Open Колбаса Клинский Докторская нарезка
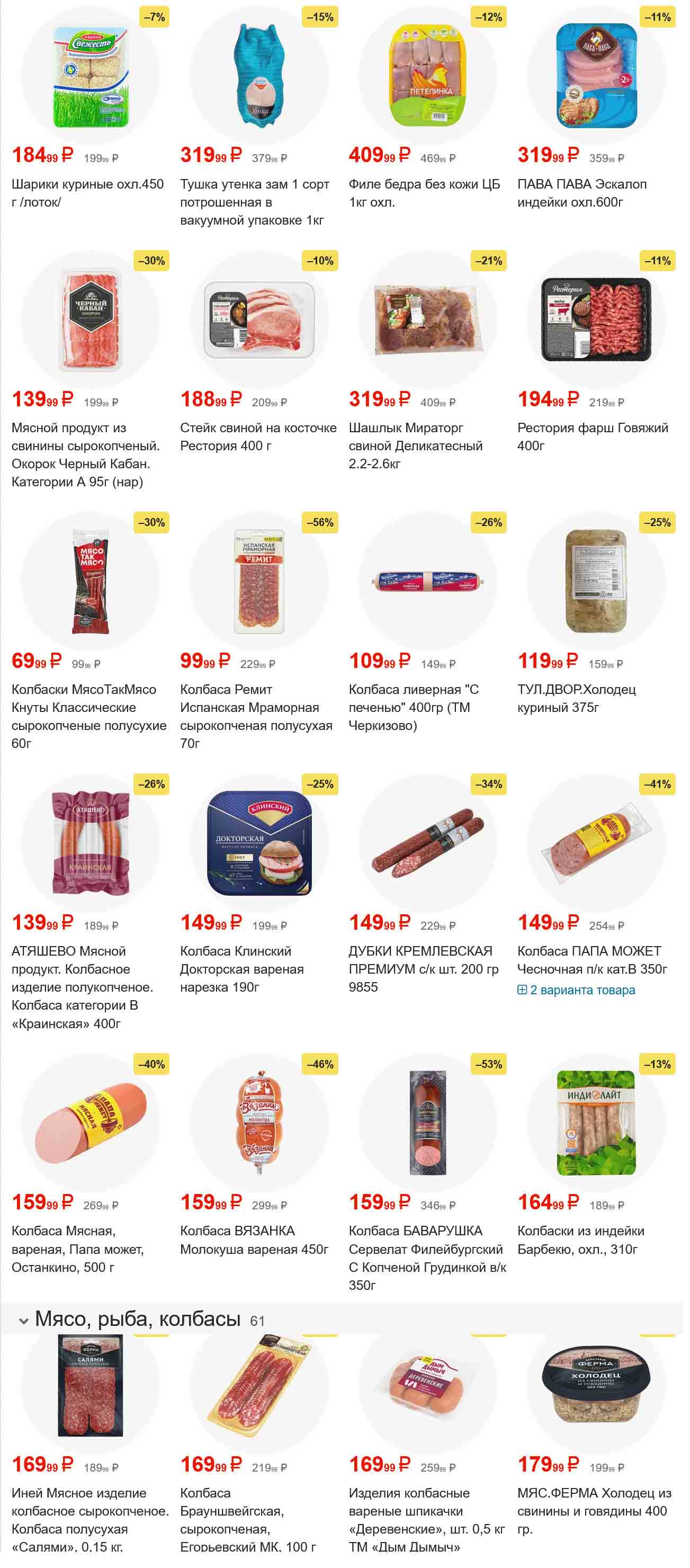The height and width of the screenshot is (1568, 690). coord(241,968)
